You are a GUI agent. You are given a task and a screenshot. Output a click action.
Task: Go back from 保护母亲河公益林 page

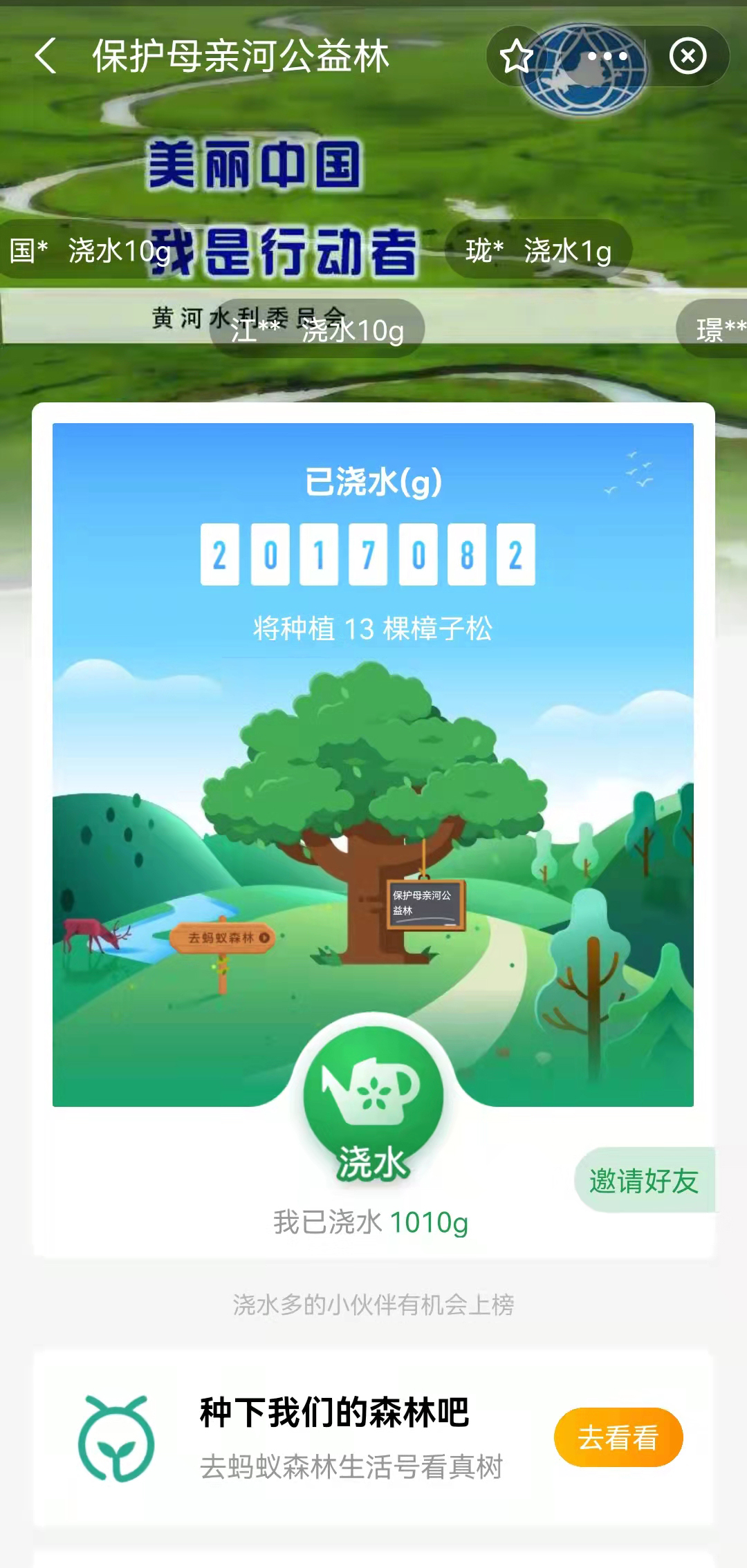(46, 56)
